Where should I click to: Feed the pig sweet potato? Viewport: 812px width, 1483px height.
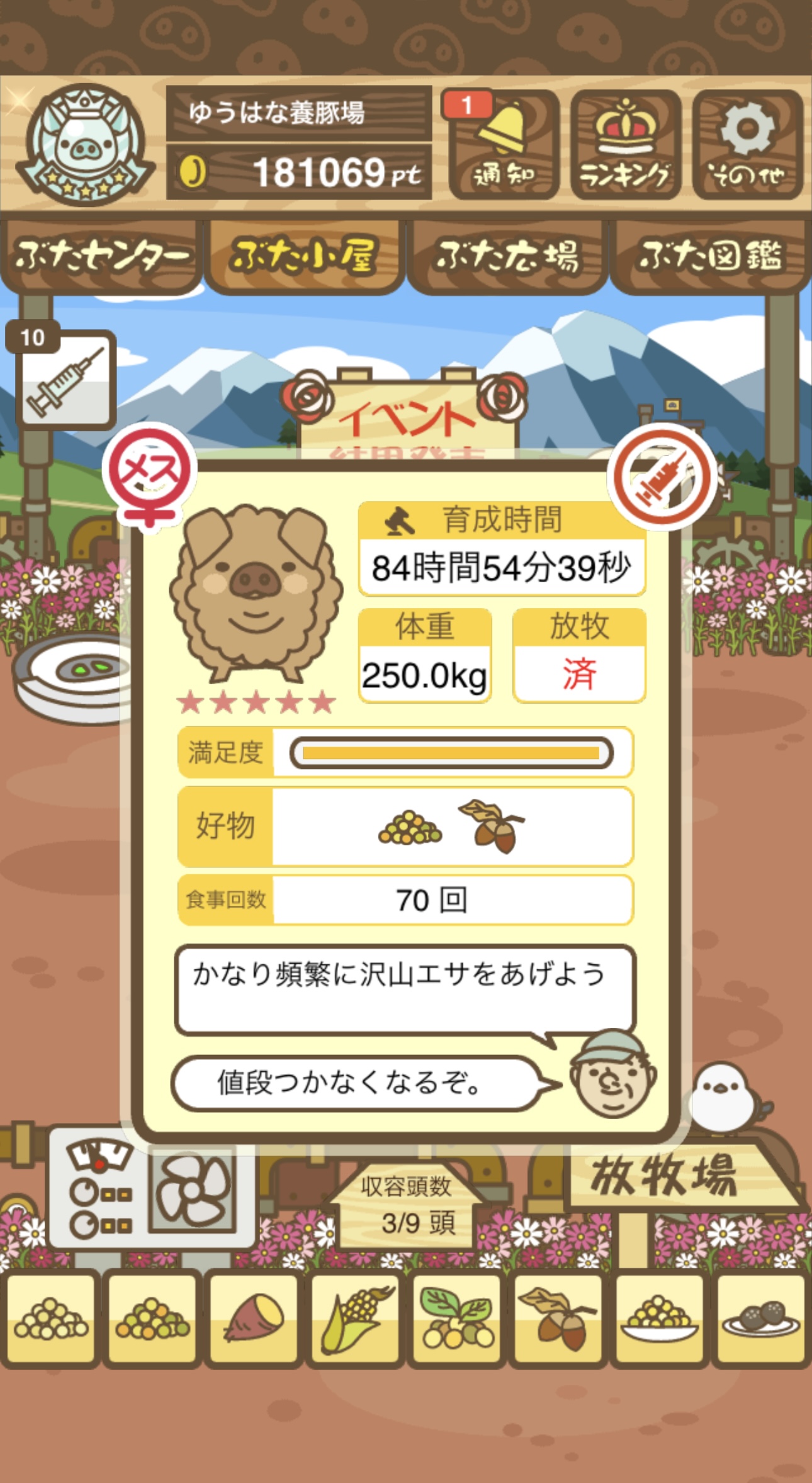point(254,1318)
